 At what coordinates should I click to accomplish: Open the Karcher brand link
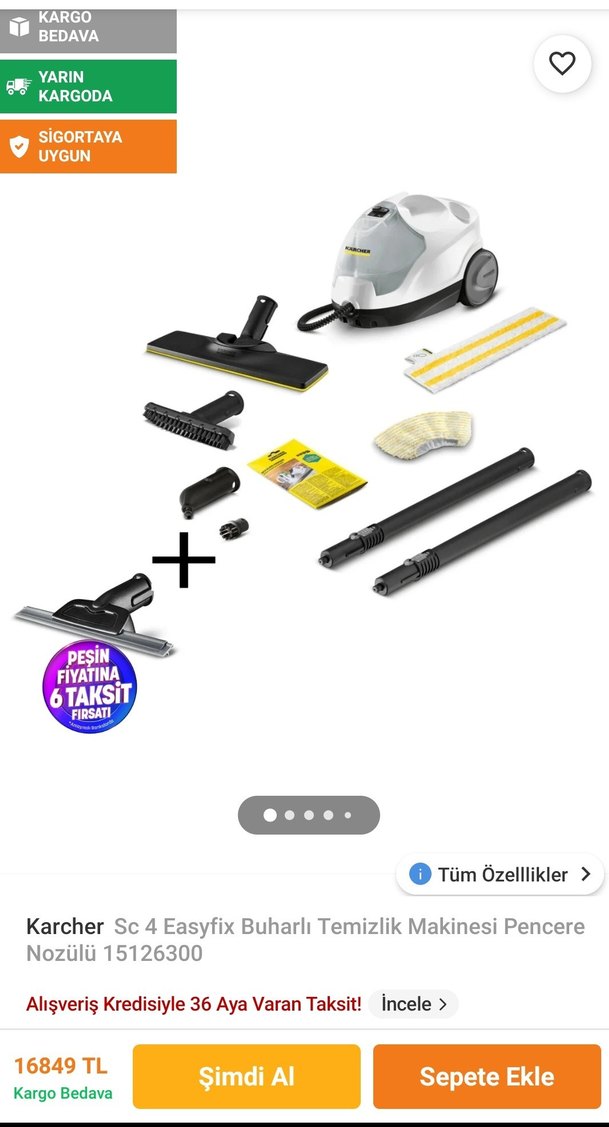click(64, 926)
